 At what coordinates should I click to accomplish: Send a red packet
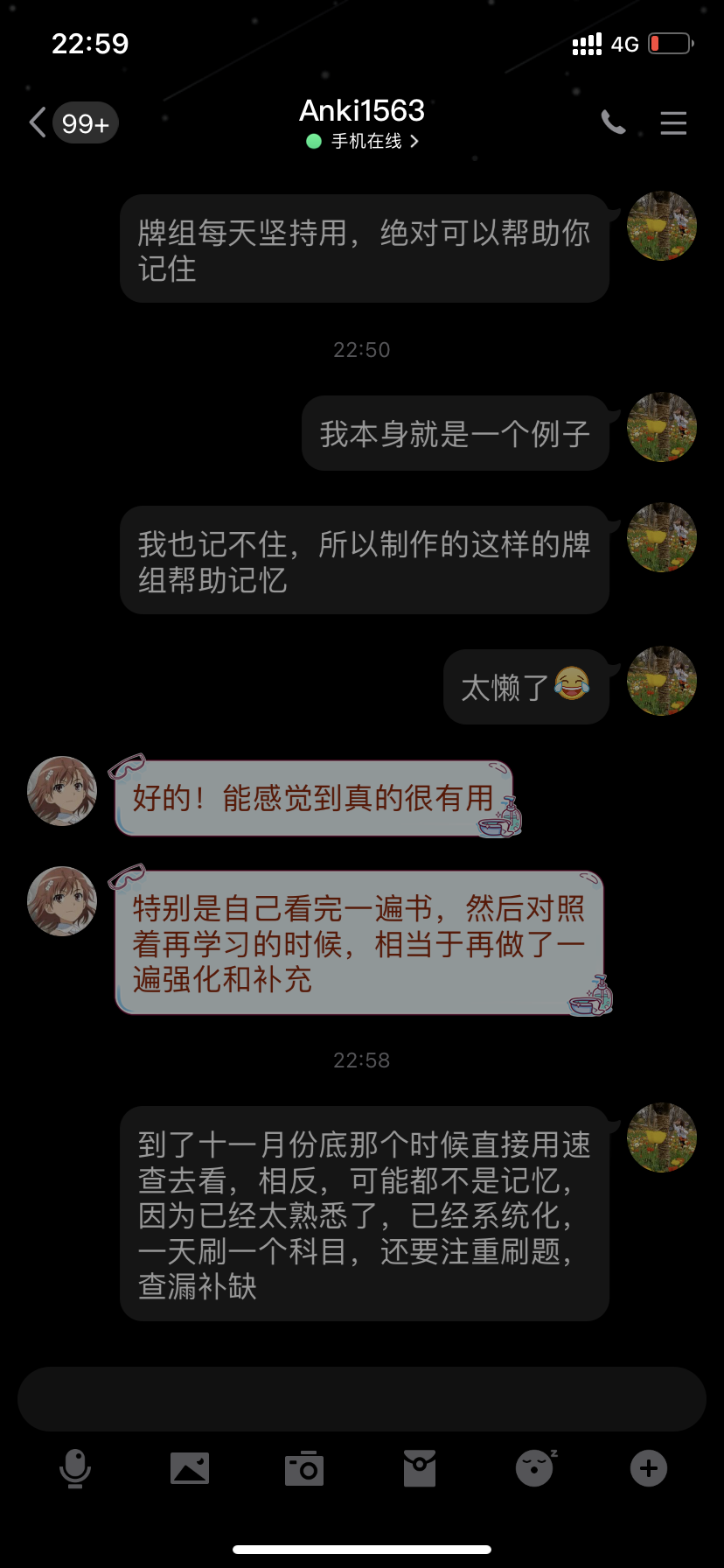click(x=420, y=1467)
